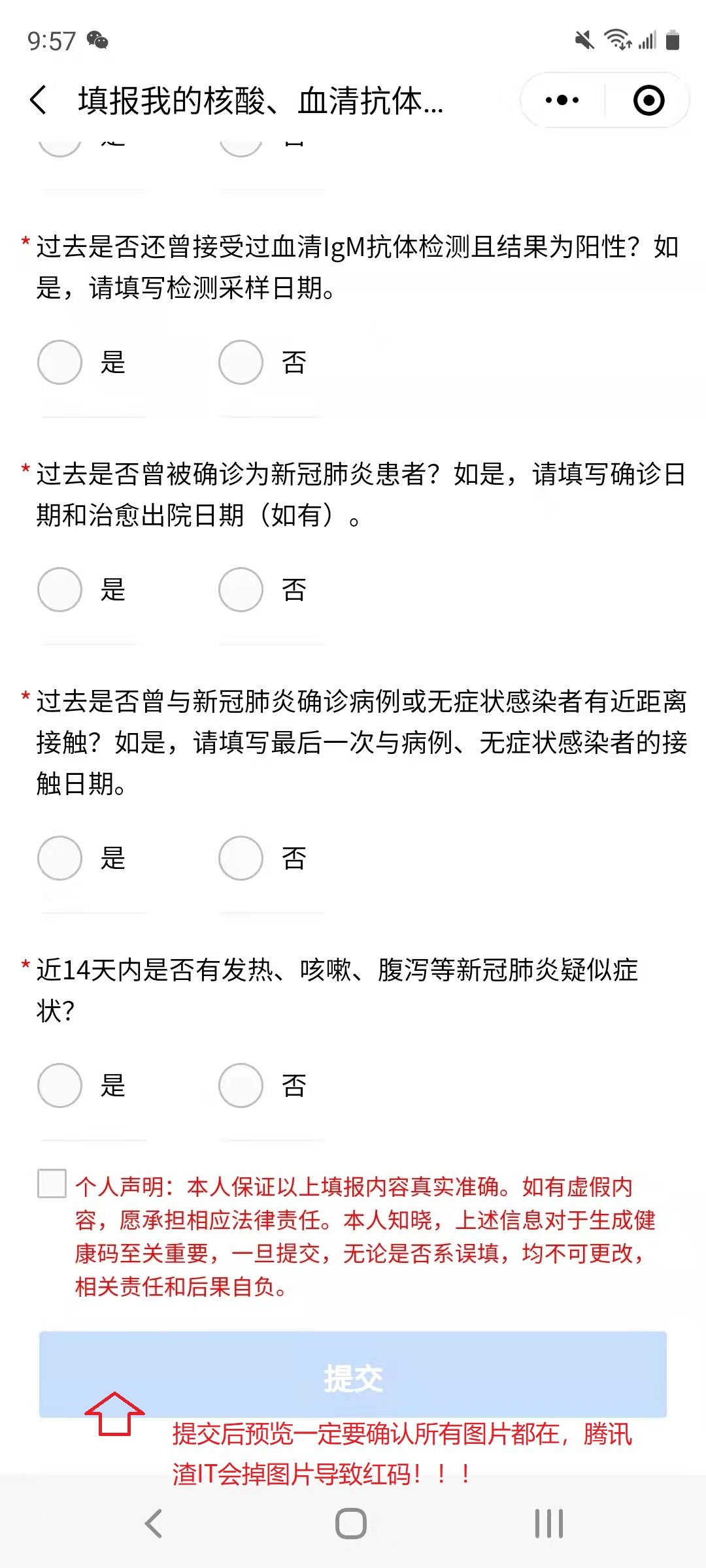The height and width of the screenshot is (1568, 706).
Task: Open the mini program more options menu
Action: (x=562, y=100)
